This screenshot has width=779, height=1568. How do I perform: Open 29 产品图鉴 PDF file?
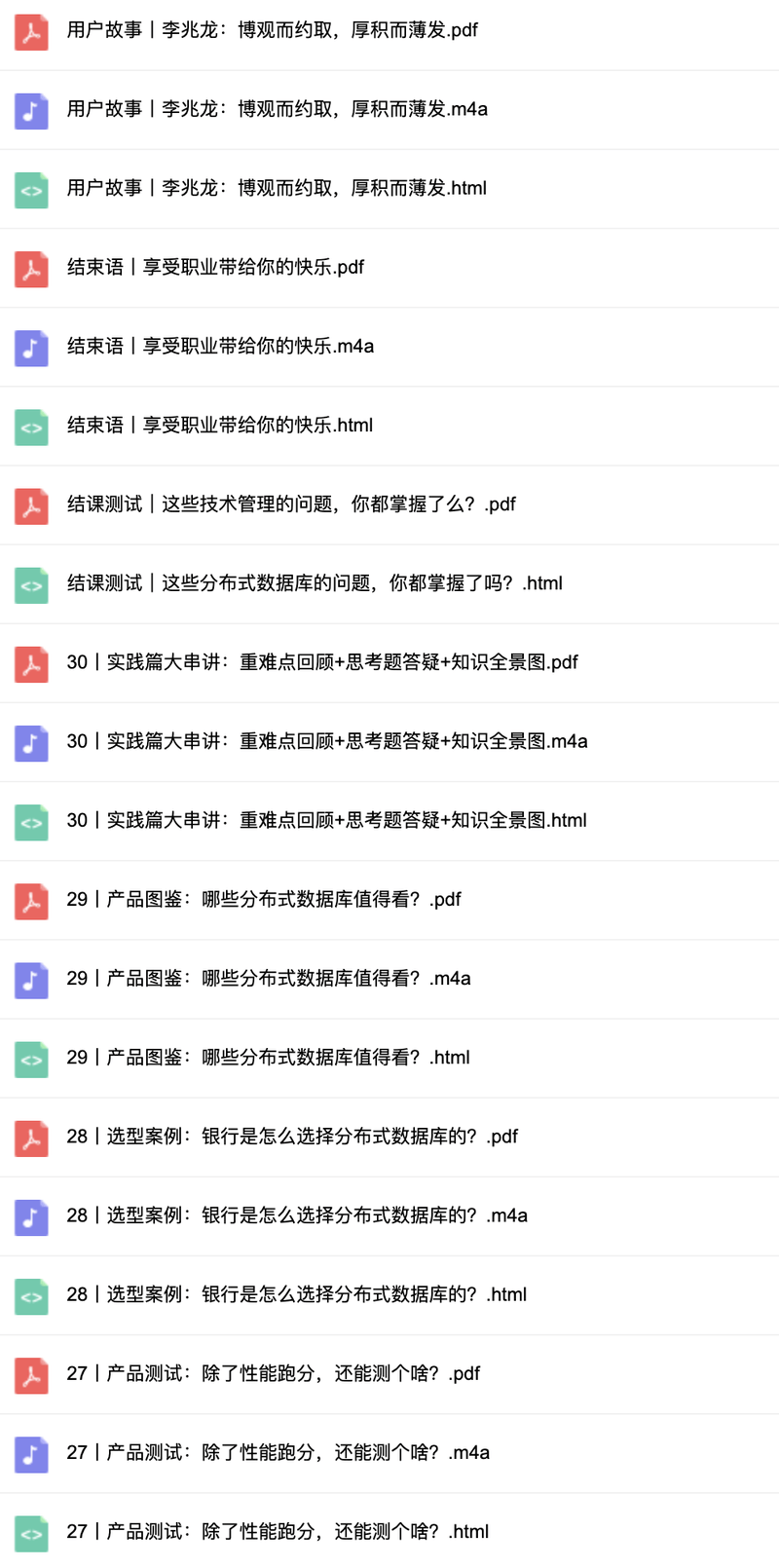pos(264,900)
